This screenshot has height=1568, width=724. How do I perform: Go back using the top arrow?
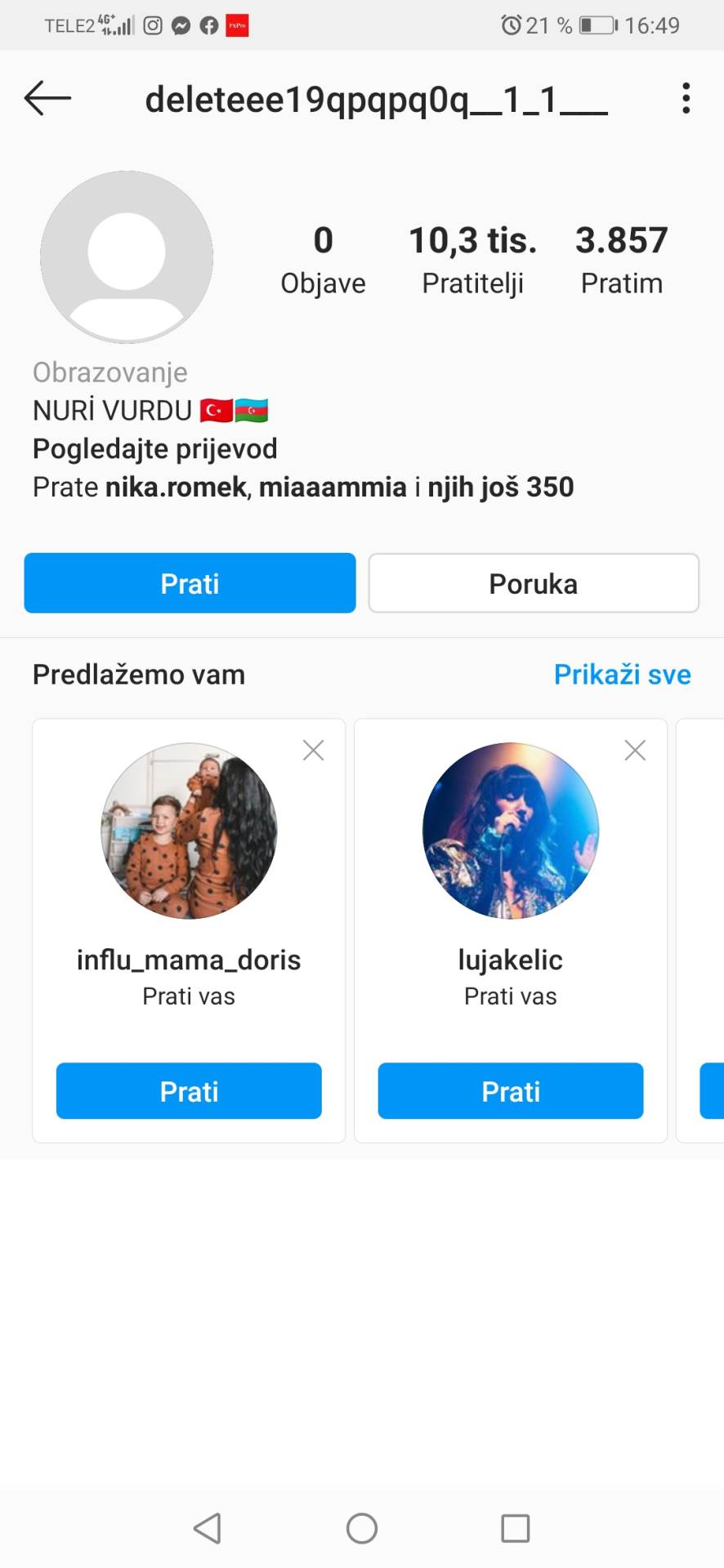47,98
